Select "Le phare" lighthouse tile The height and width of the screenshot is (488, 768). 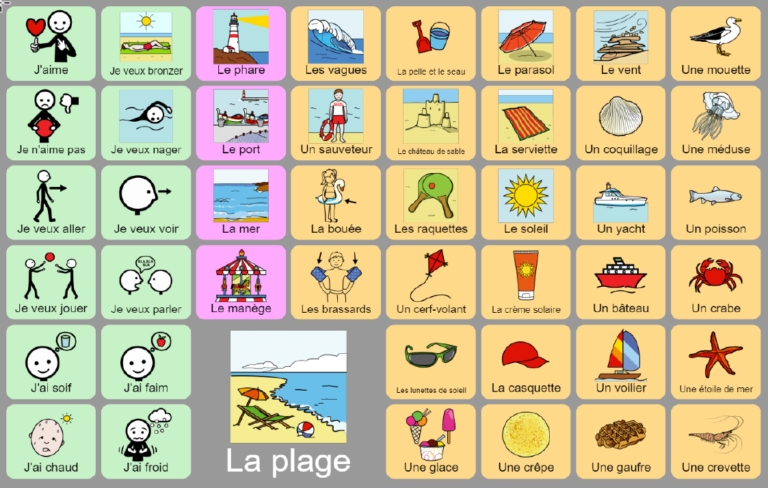pyautogui.click(x=240, y=43)
